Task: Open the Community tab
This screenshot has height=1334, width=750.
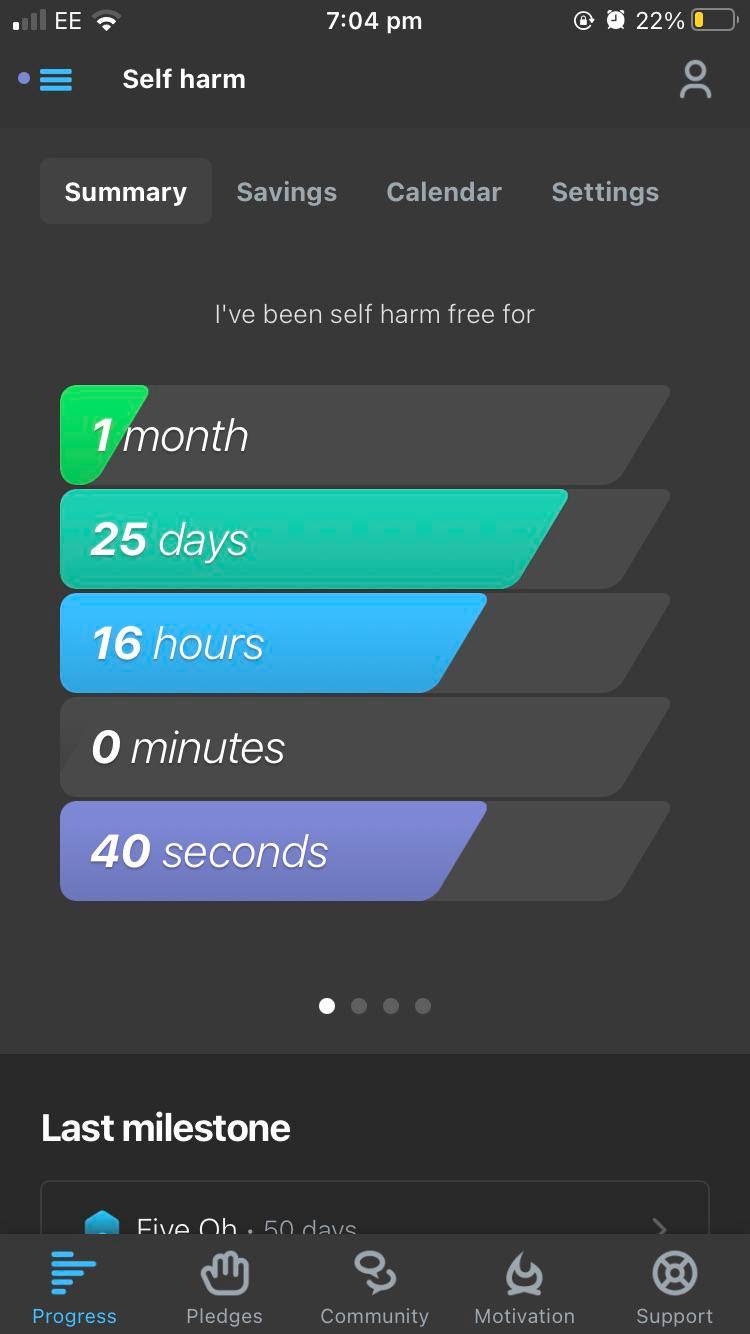Action: 374,1288
